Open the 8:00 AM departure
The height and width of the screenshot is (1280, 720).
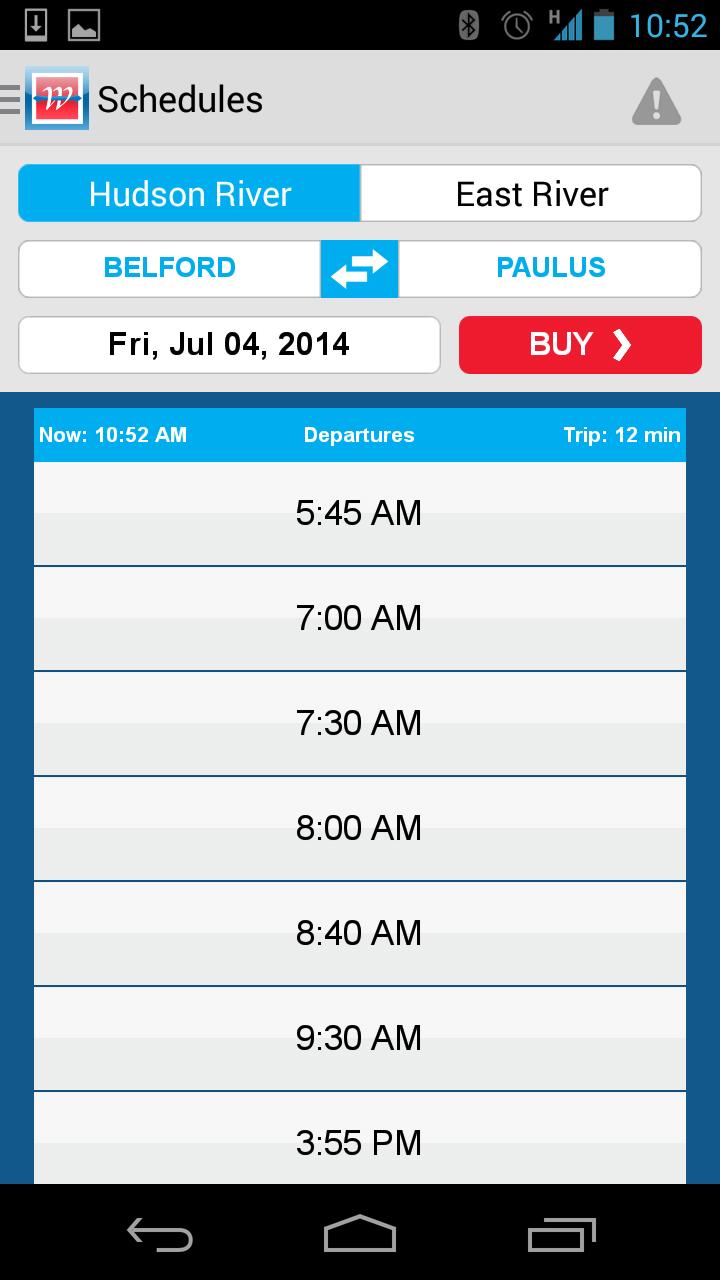360,829
